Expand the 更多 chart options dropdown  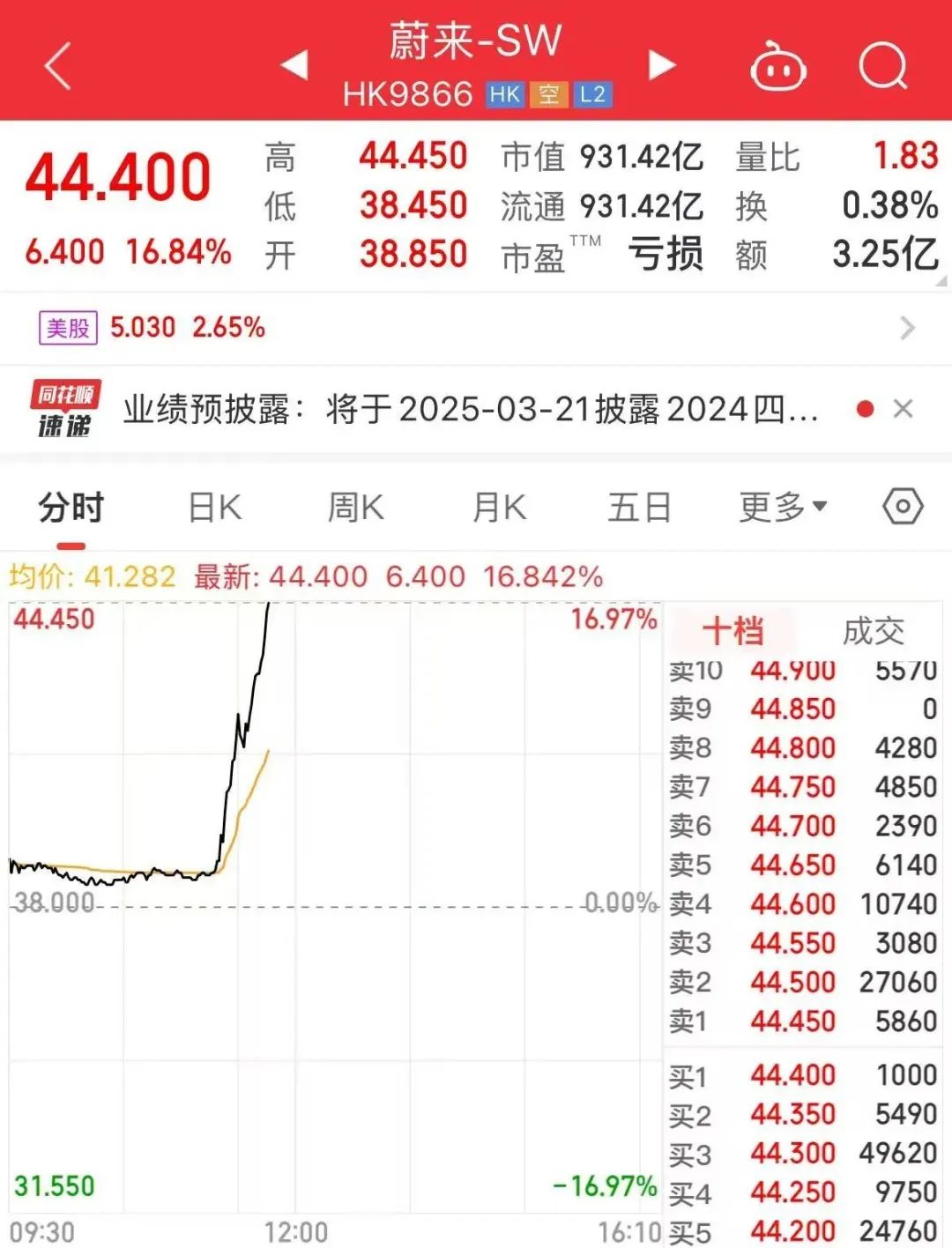point(783,508)
